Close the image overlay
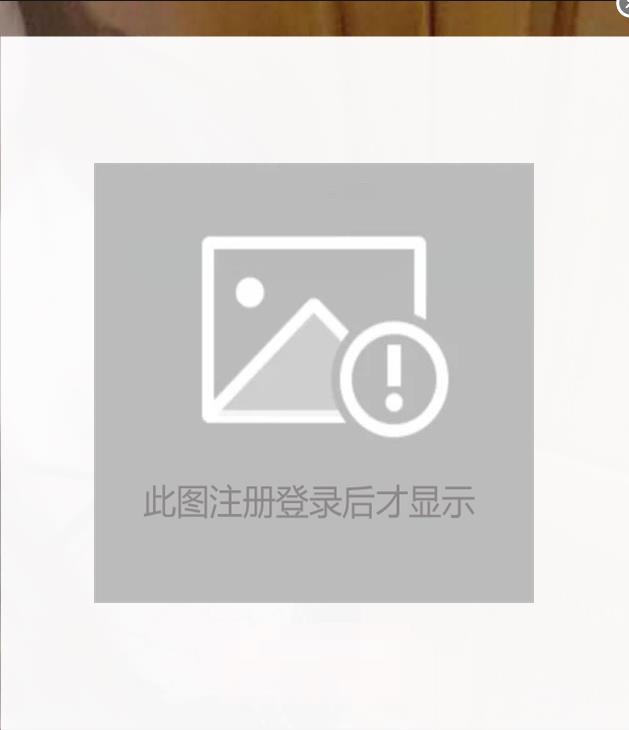This screenshot has height=730, width=629. [623, 6]
